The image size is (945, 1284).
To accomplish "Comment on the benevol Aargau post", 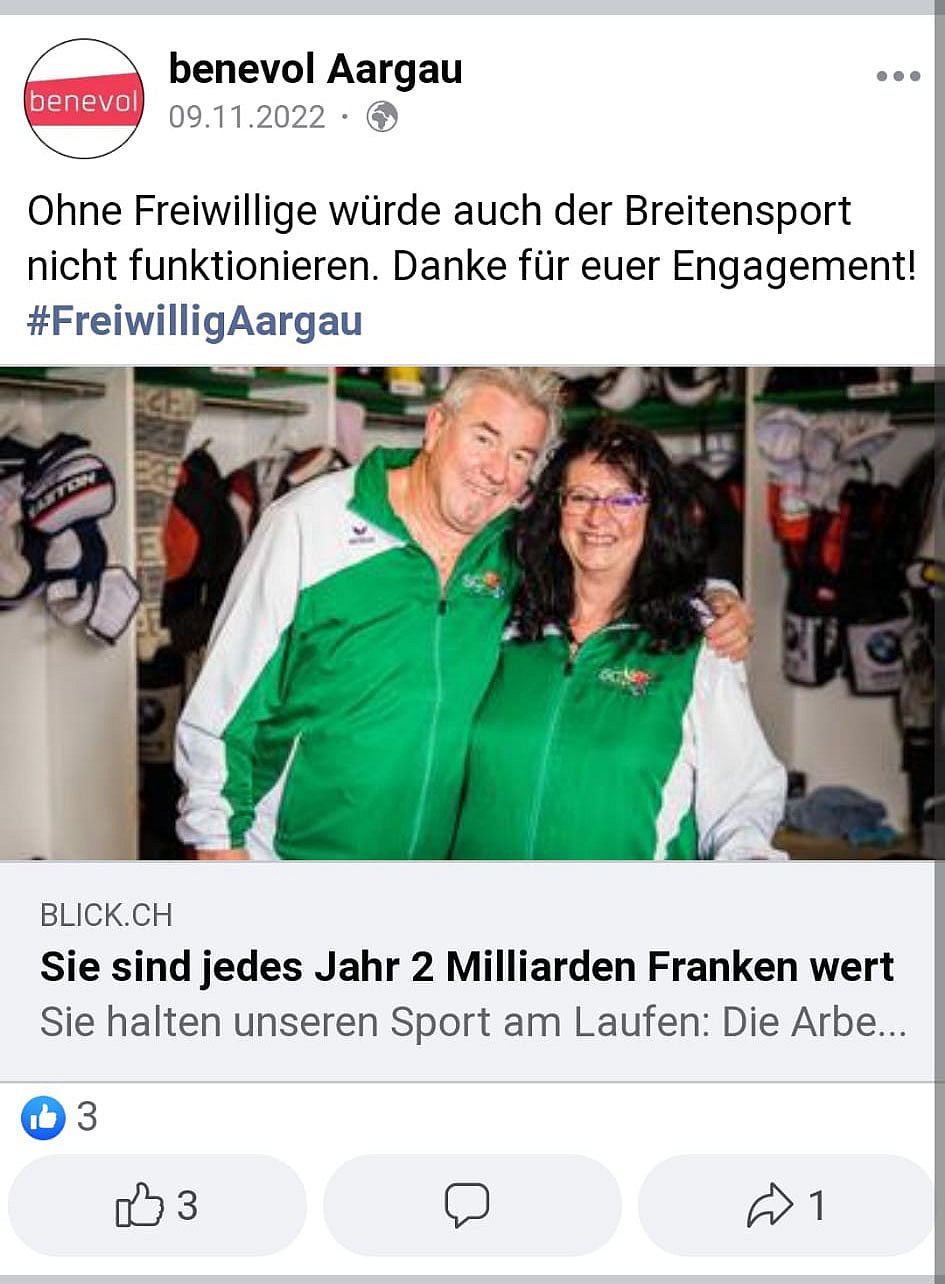I will pos(468,1206).
